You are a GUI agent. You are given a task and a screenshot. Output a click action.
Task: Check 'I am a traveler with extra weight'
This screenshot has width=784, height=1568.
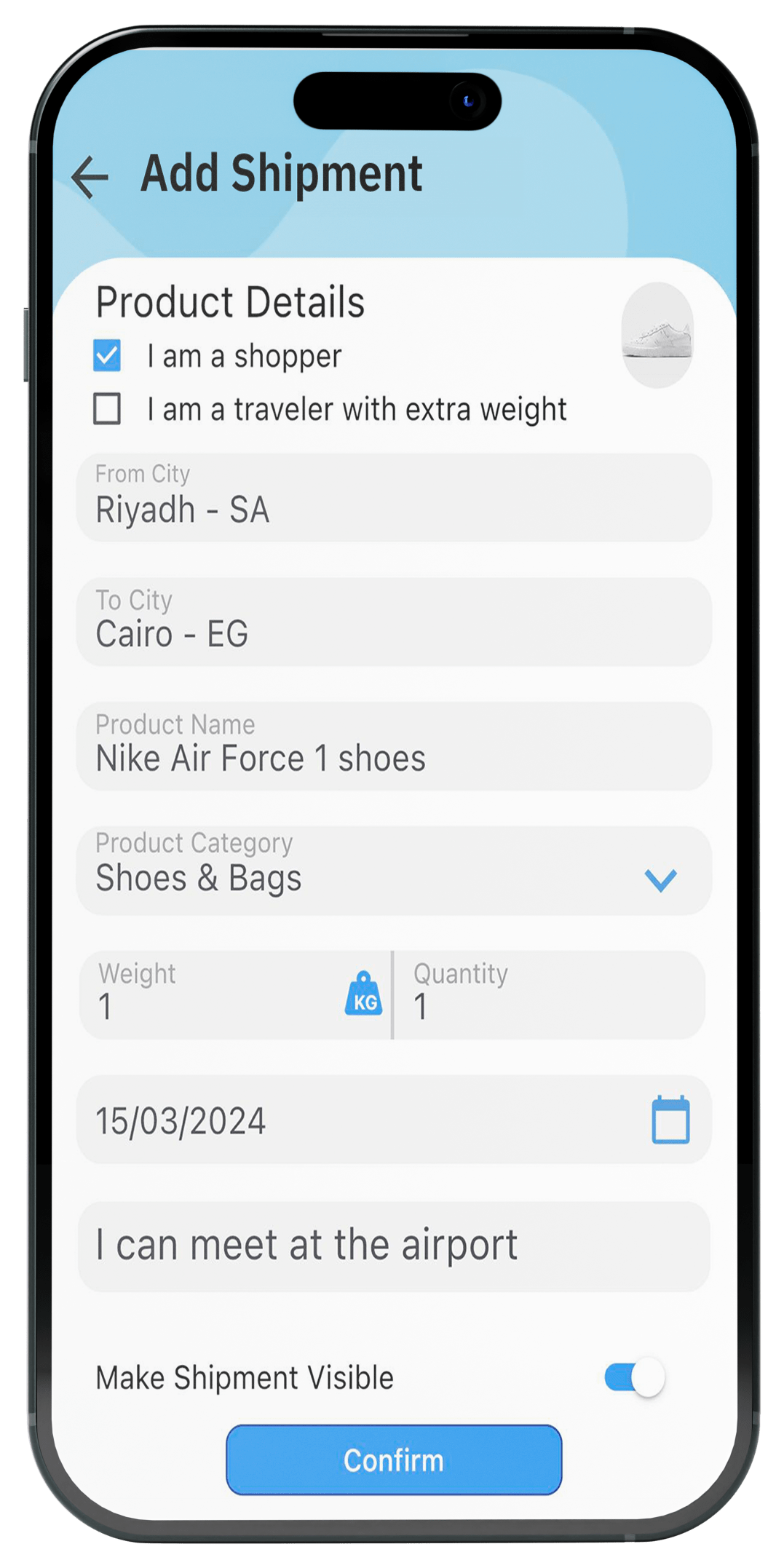click(107, 409)
